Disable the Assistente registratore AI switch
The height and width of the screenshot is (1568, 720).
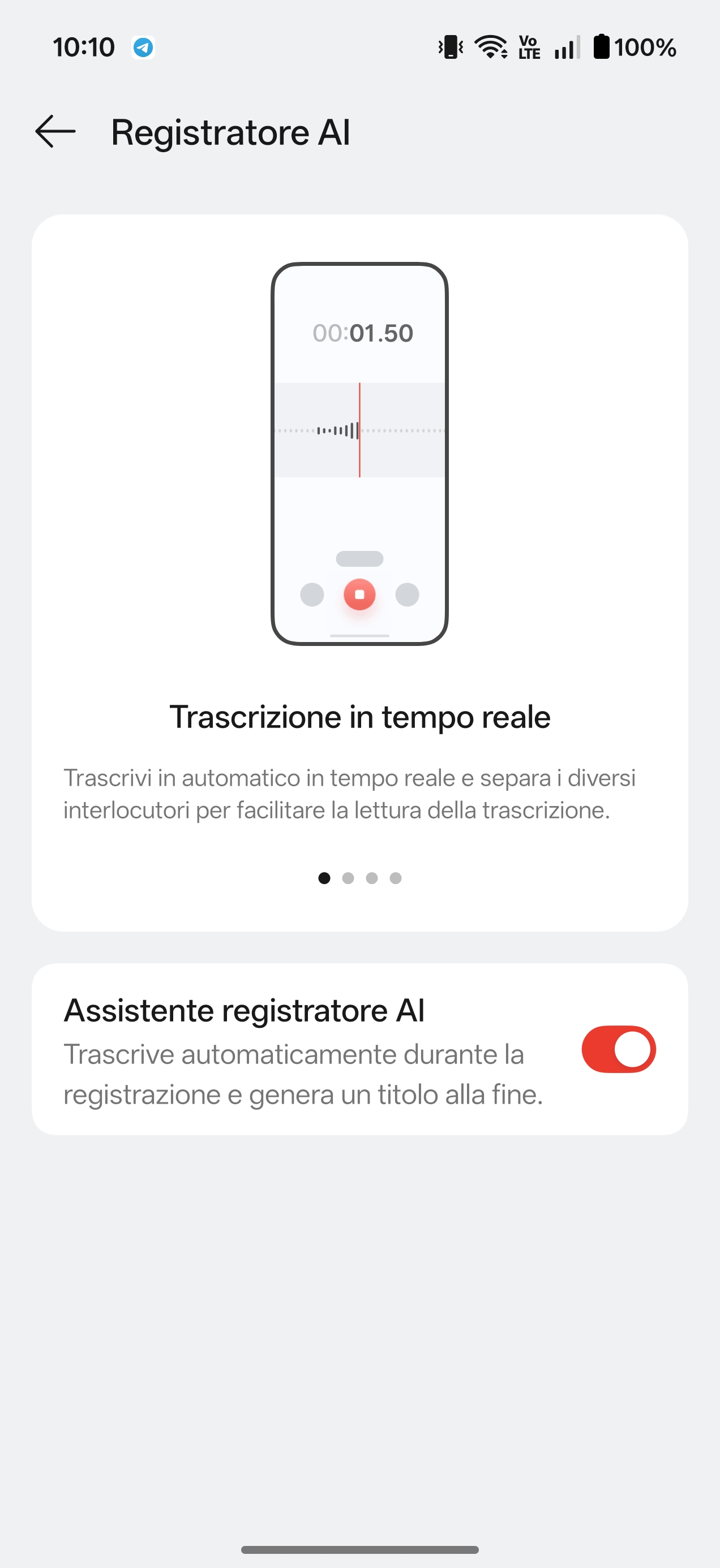point(618,1049)
